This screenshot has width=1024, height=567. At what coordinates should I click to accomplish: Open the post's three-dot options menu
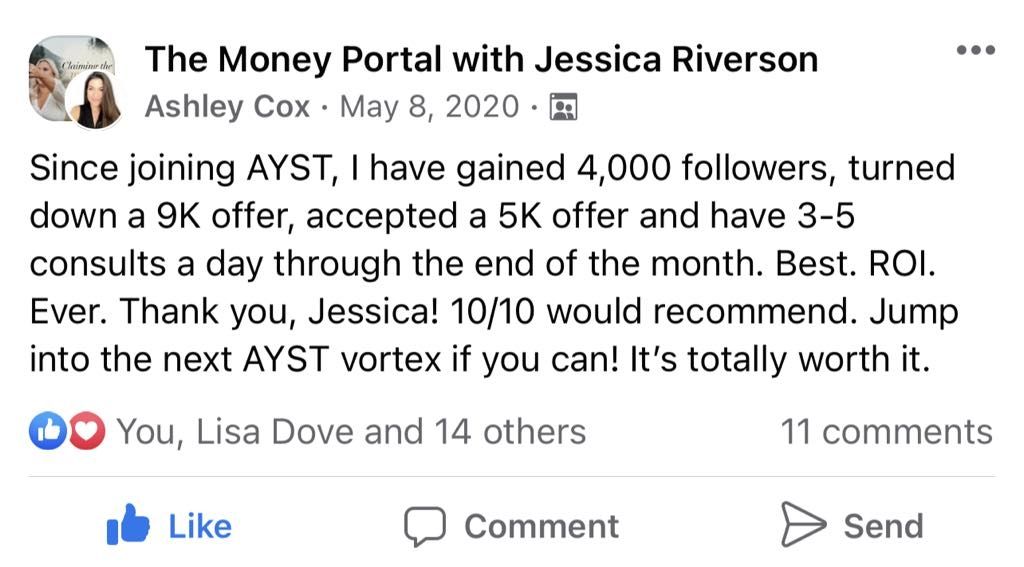click(x=975, y=51)
